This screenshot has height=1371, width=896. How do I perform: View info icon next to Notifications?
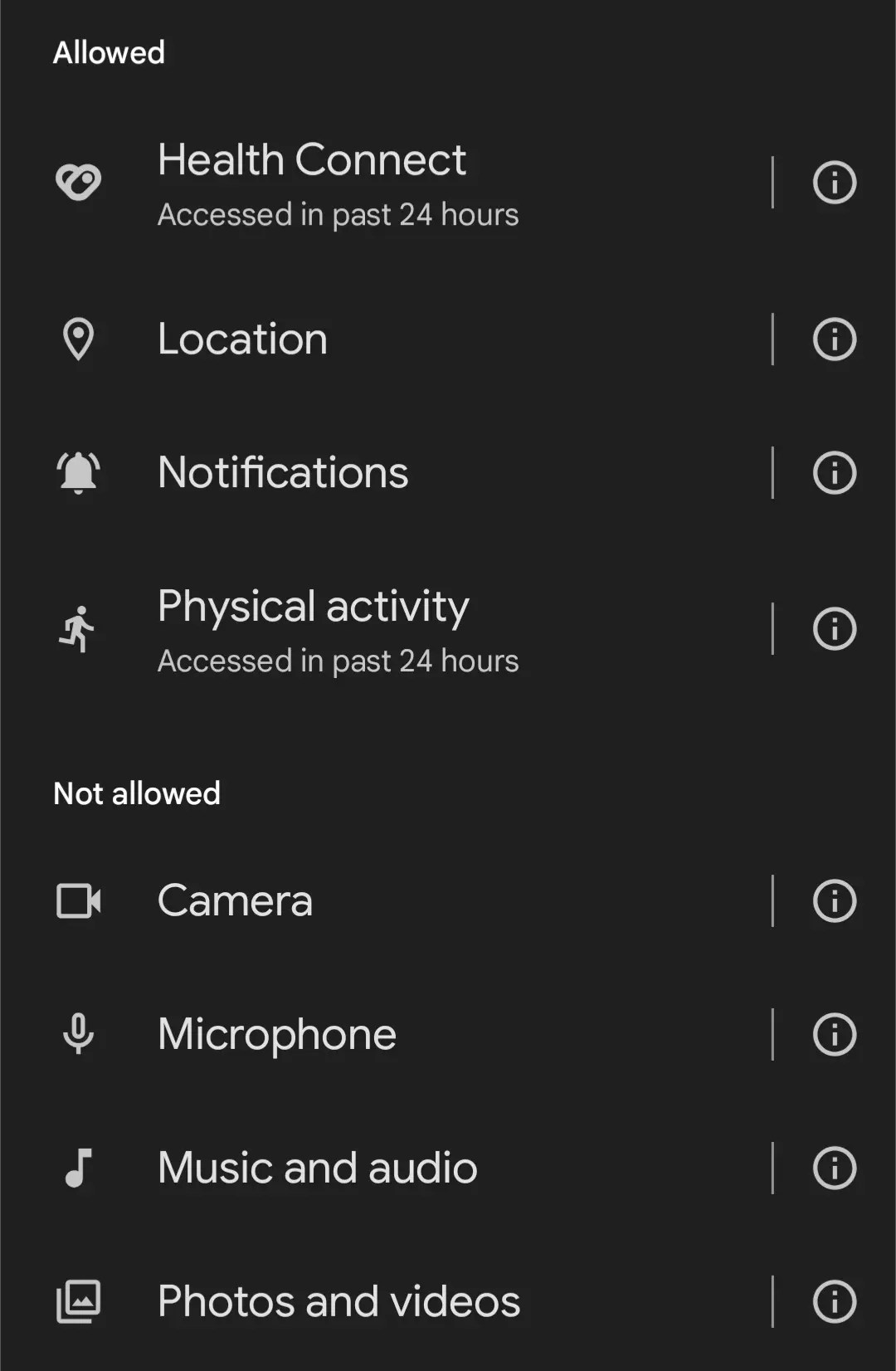(x=834, y=472)
